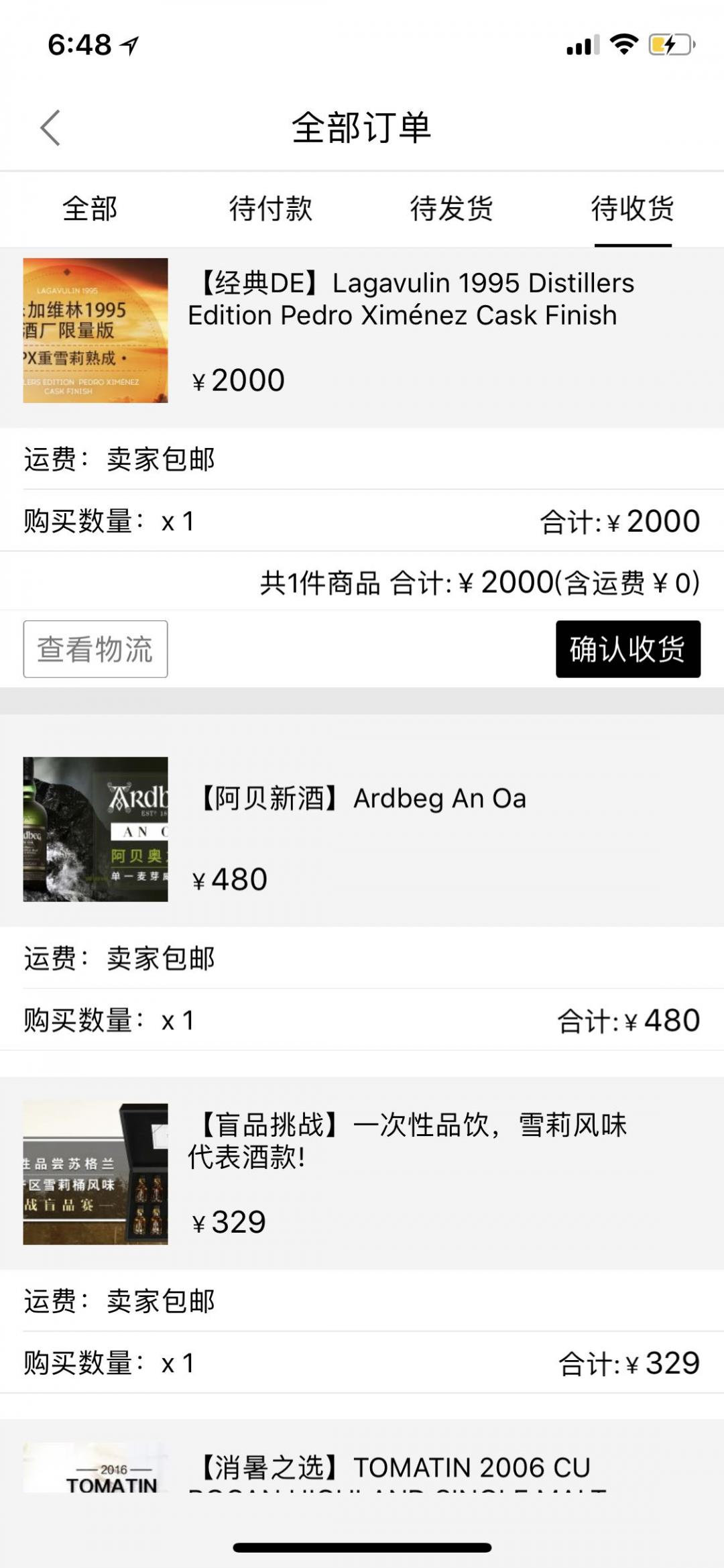This screenshot has width=724, height=1568.
Task: Tap the 全部订单 page title
Action: point(362,129)
